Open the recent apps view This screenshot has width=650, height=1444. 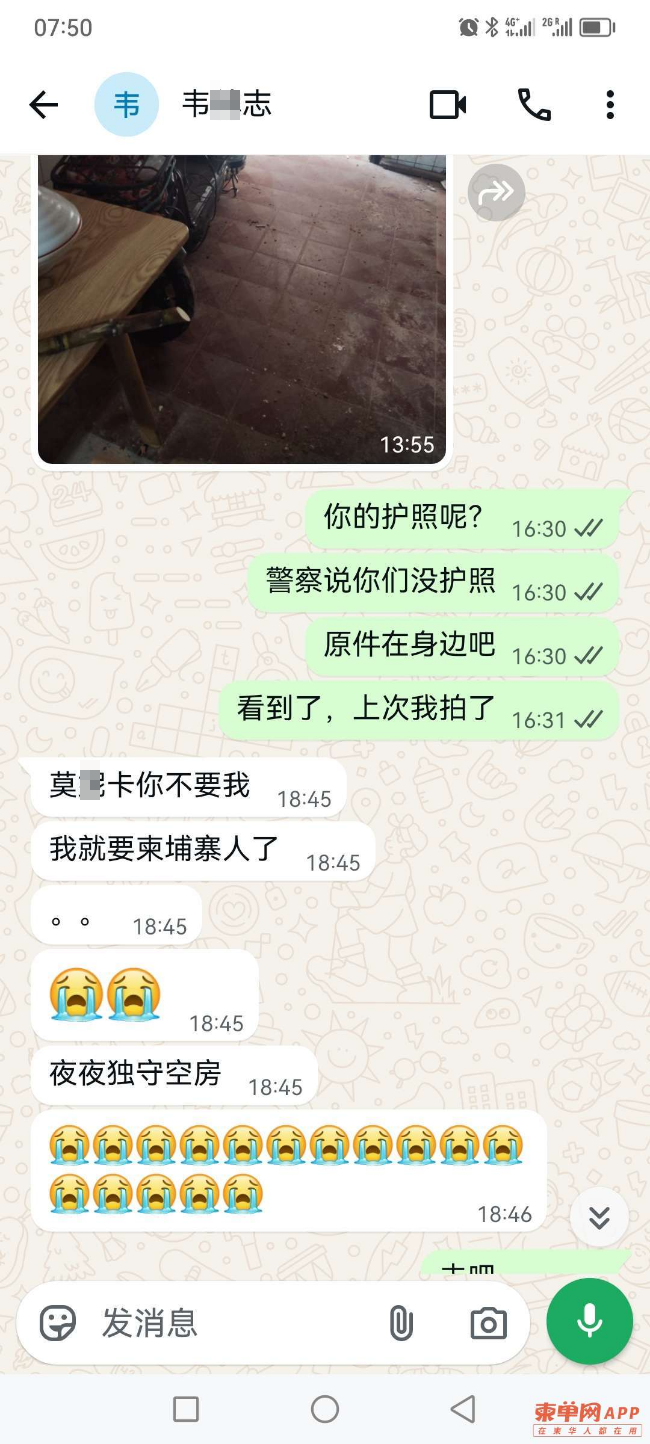[186, 1409]
